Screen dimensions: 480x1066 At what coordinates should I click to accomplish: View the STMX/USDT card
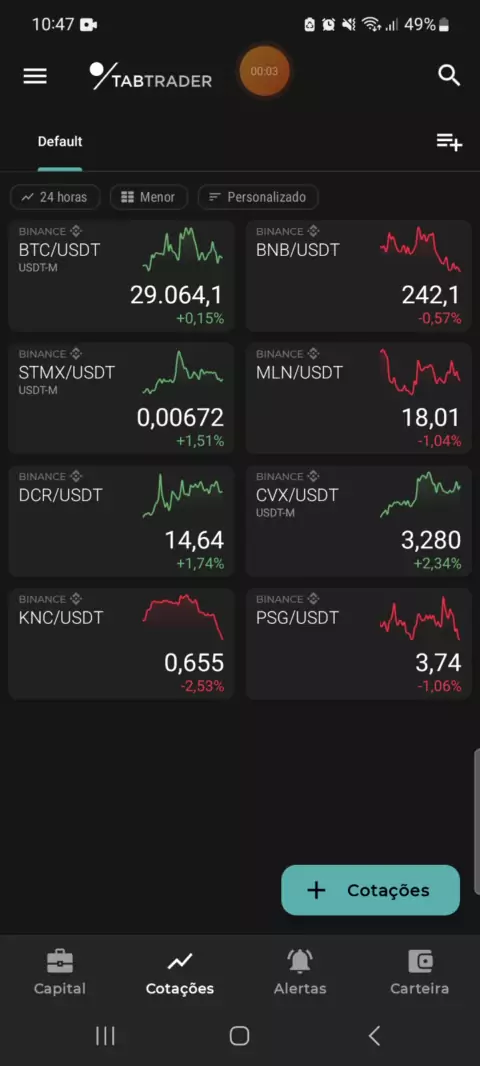(122, 398)
